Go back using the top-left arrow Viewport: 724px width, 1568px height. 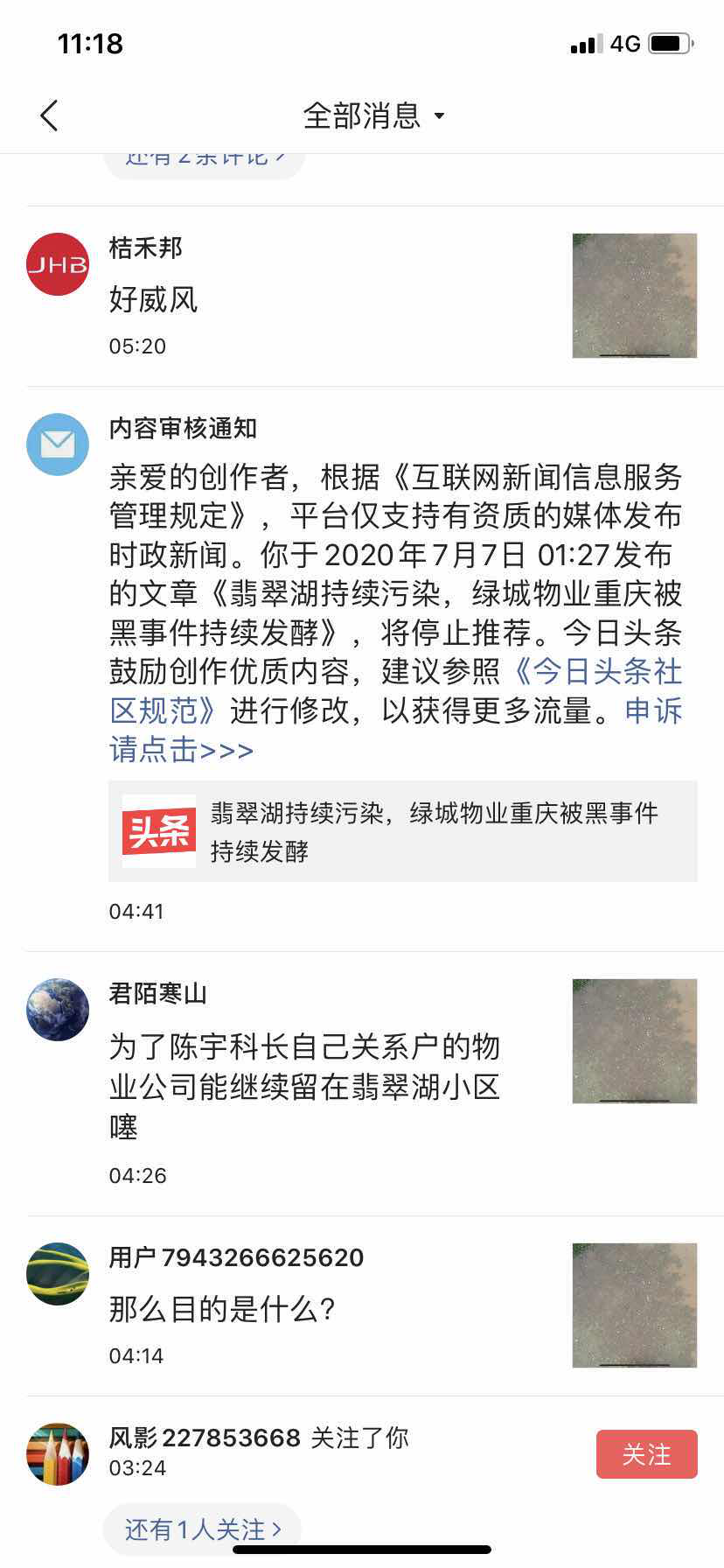[50, 115]
